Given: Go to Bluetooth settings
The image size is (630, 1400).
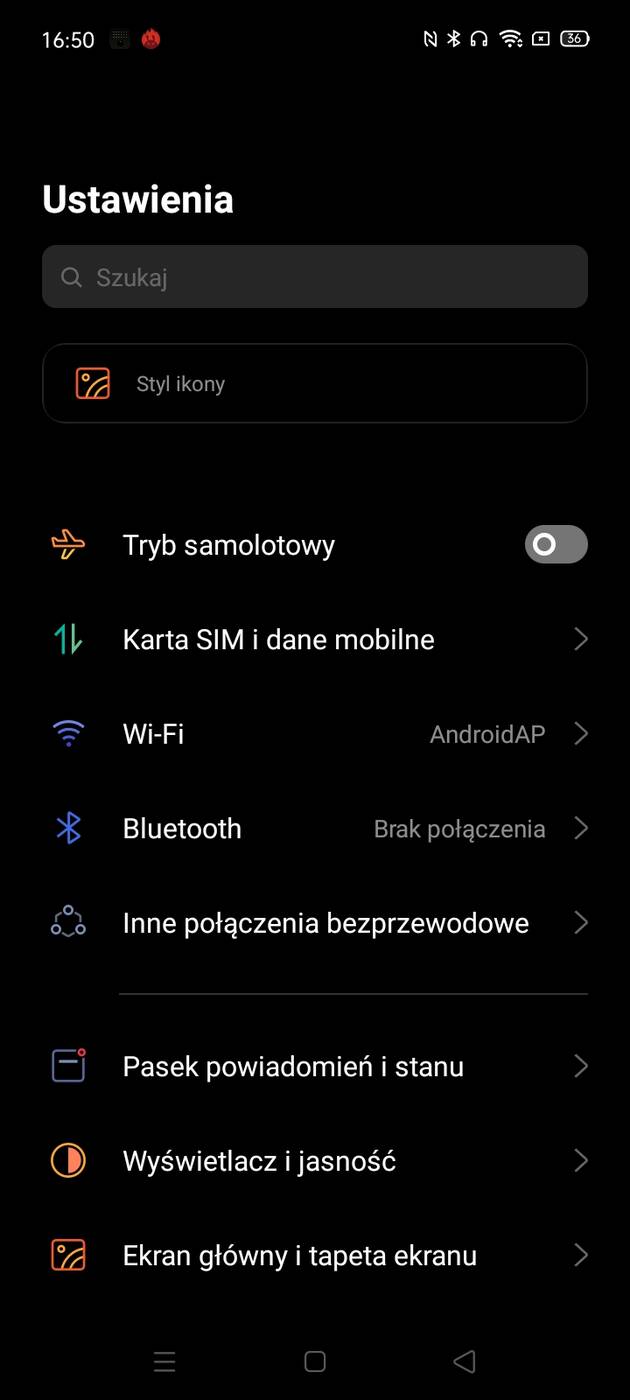Looking at the screenshot, I should 314,829.
